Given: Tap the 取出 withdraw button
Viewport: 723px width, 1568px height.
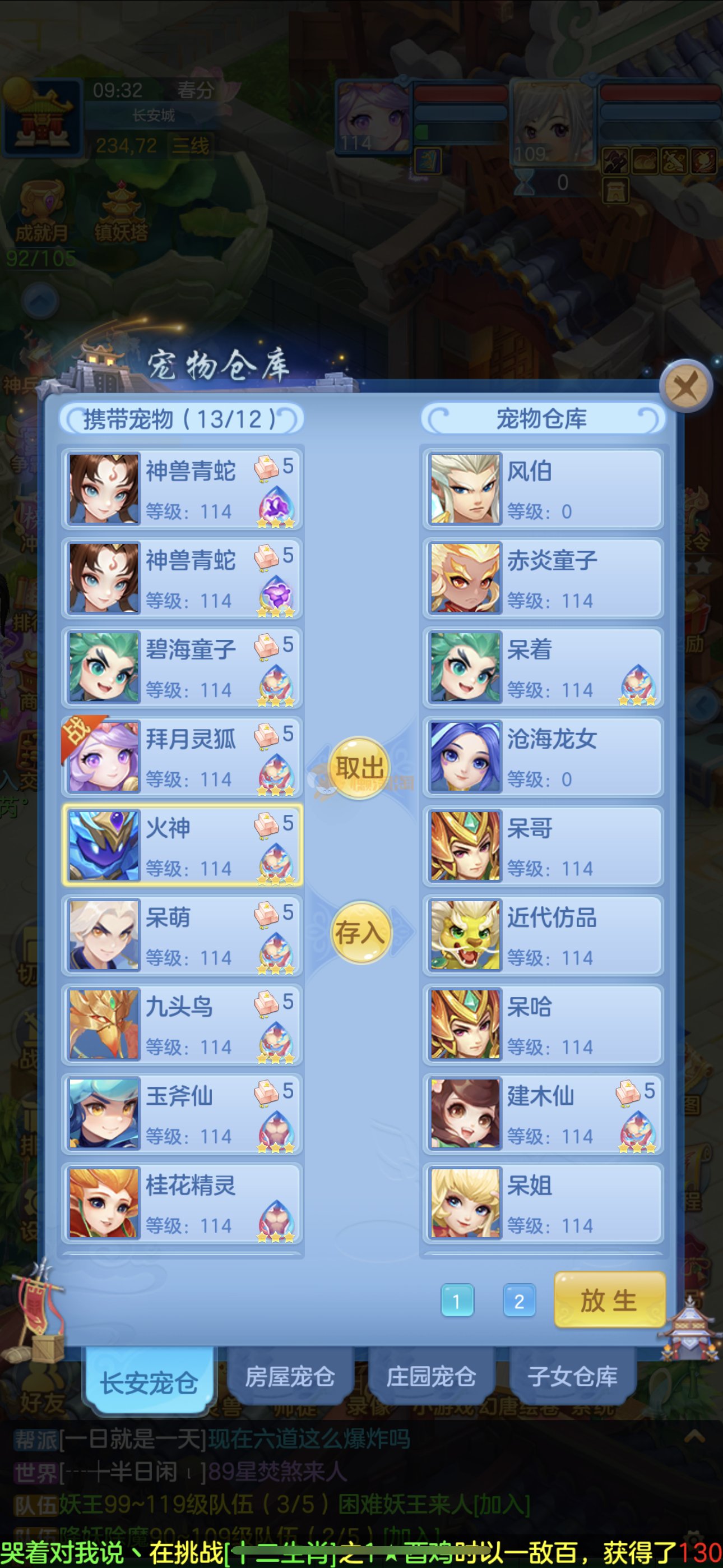Looking at the screenshot, I should [359, 768].
